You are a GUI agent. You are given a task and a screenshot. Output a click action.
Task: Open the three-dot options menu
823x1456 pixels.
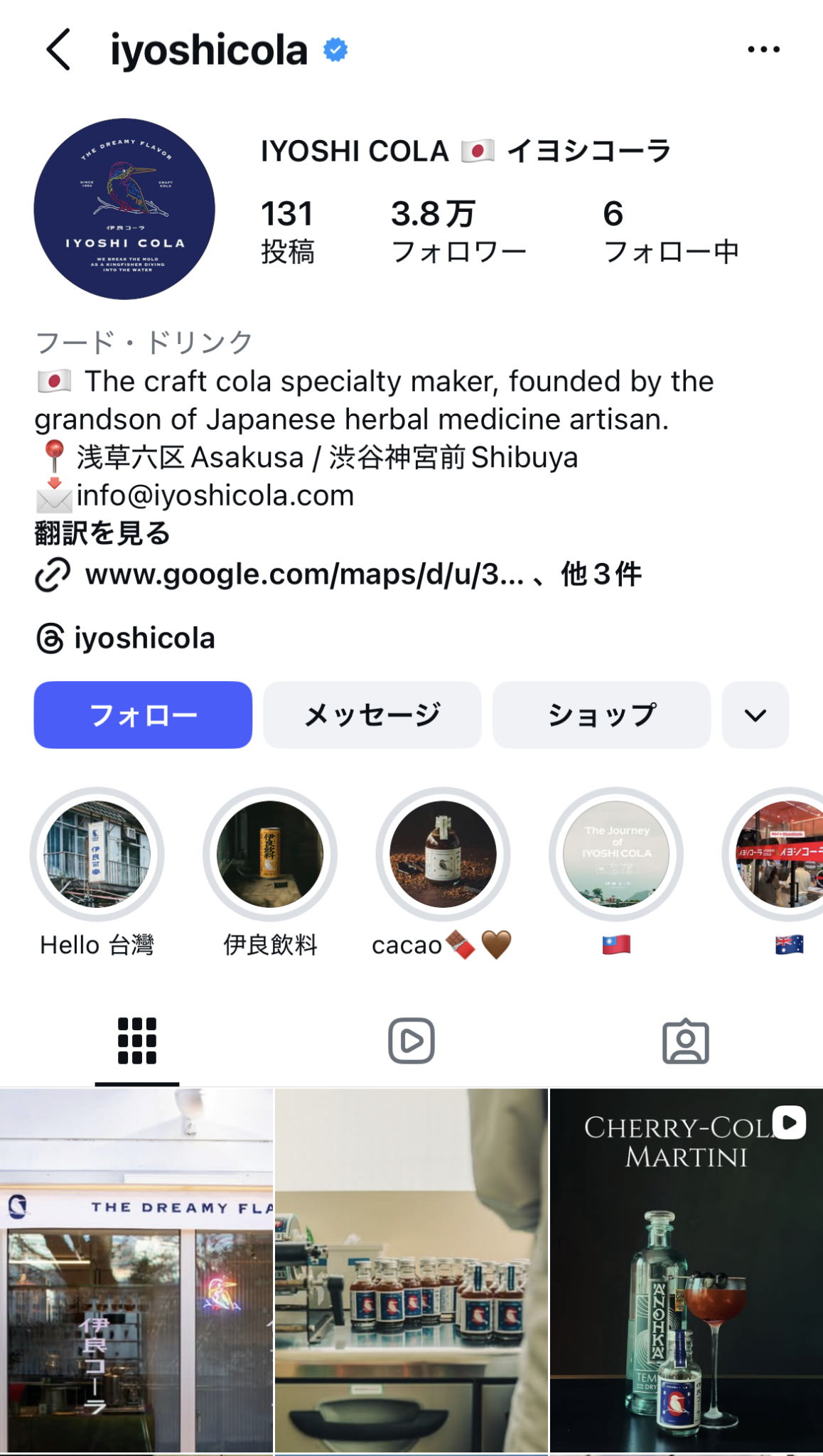(763, 50)
